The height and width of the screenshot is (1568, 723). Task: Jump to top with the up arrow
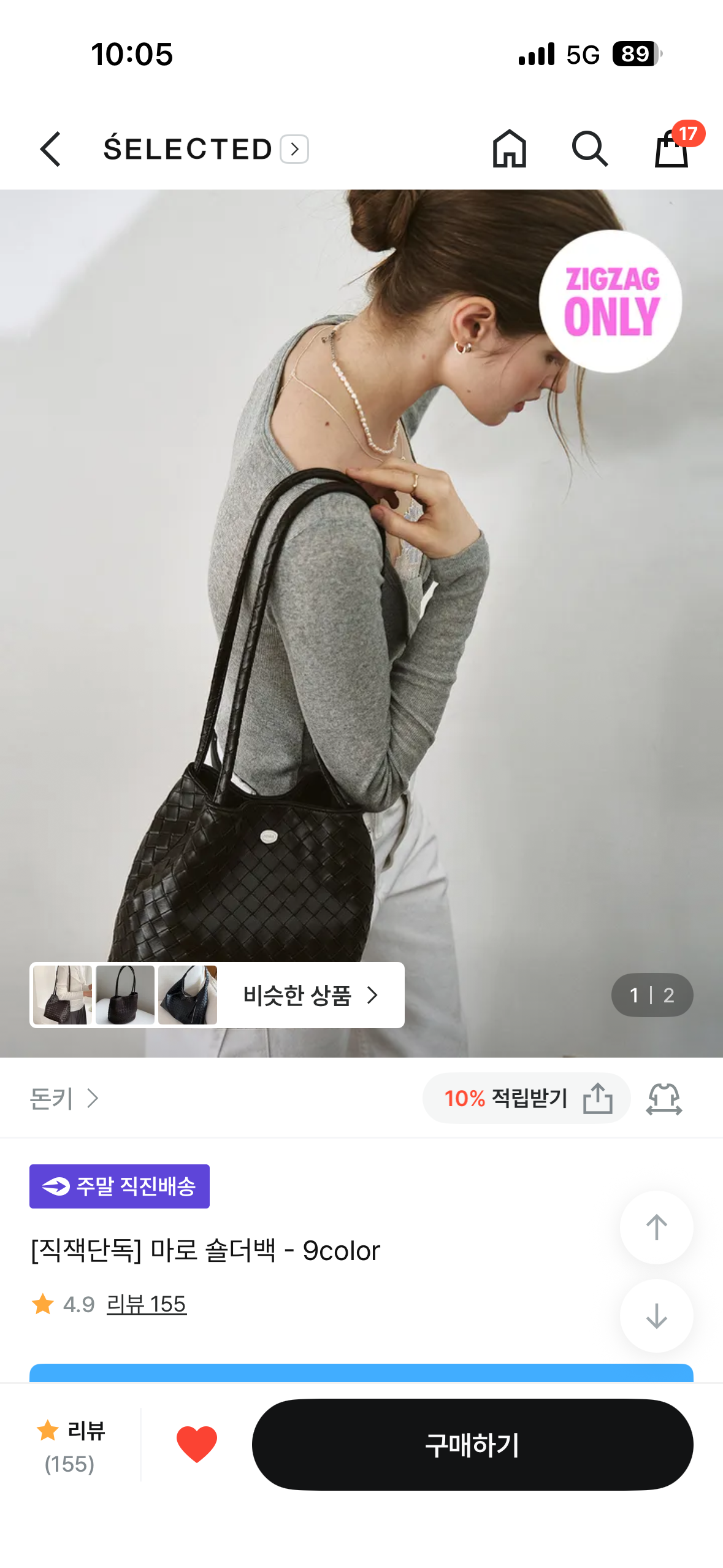(657, 1227)
